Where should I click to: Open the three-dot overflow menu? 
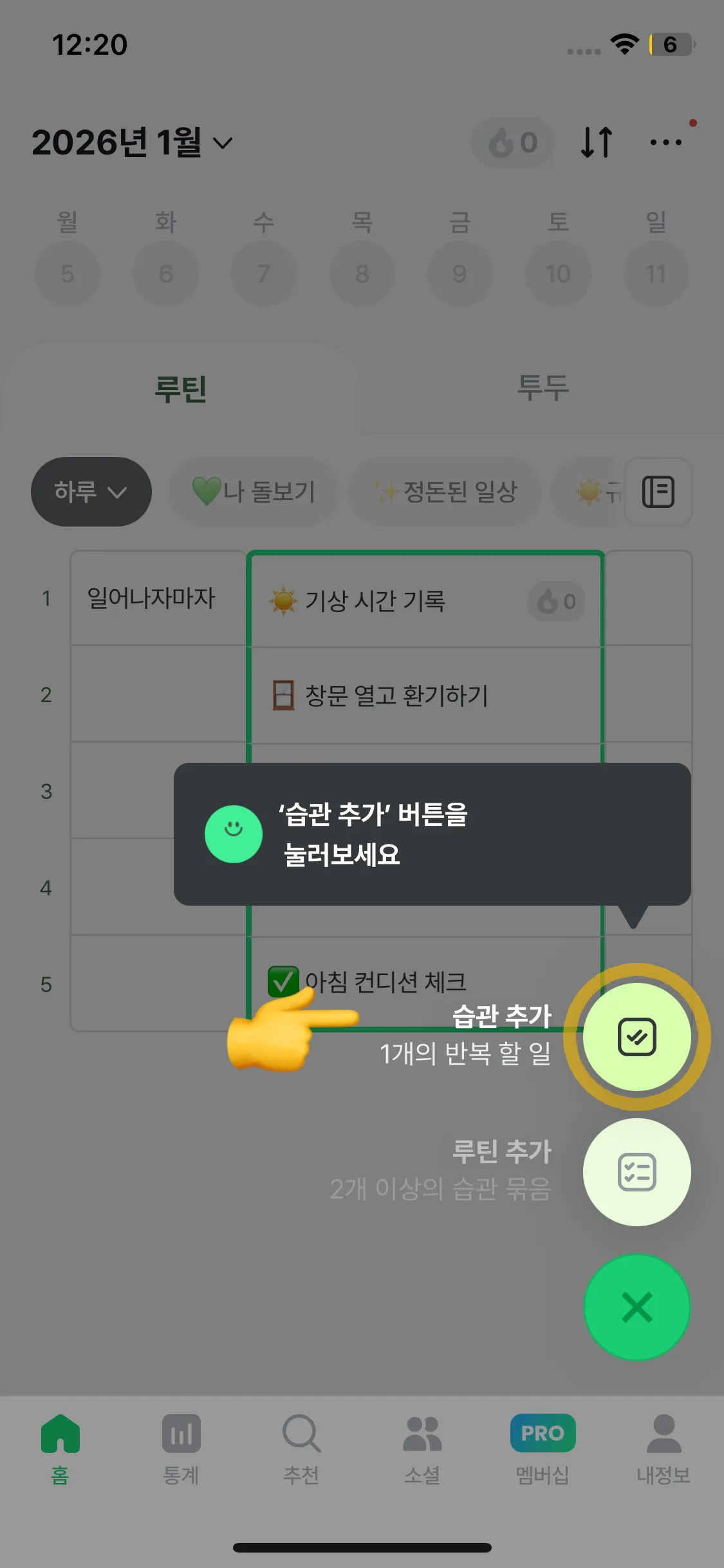[666, 142]
